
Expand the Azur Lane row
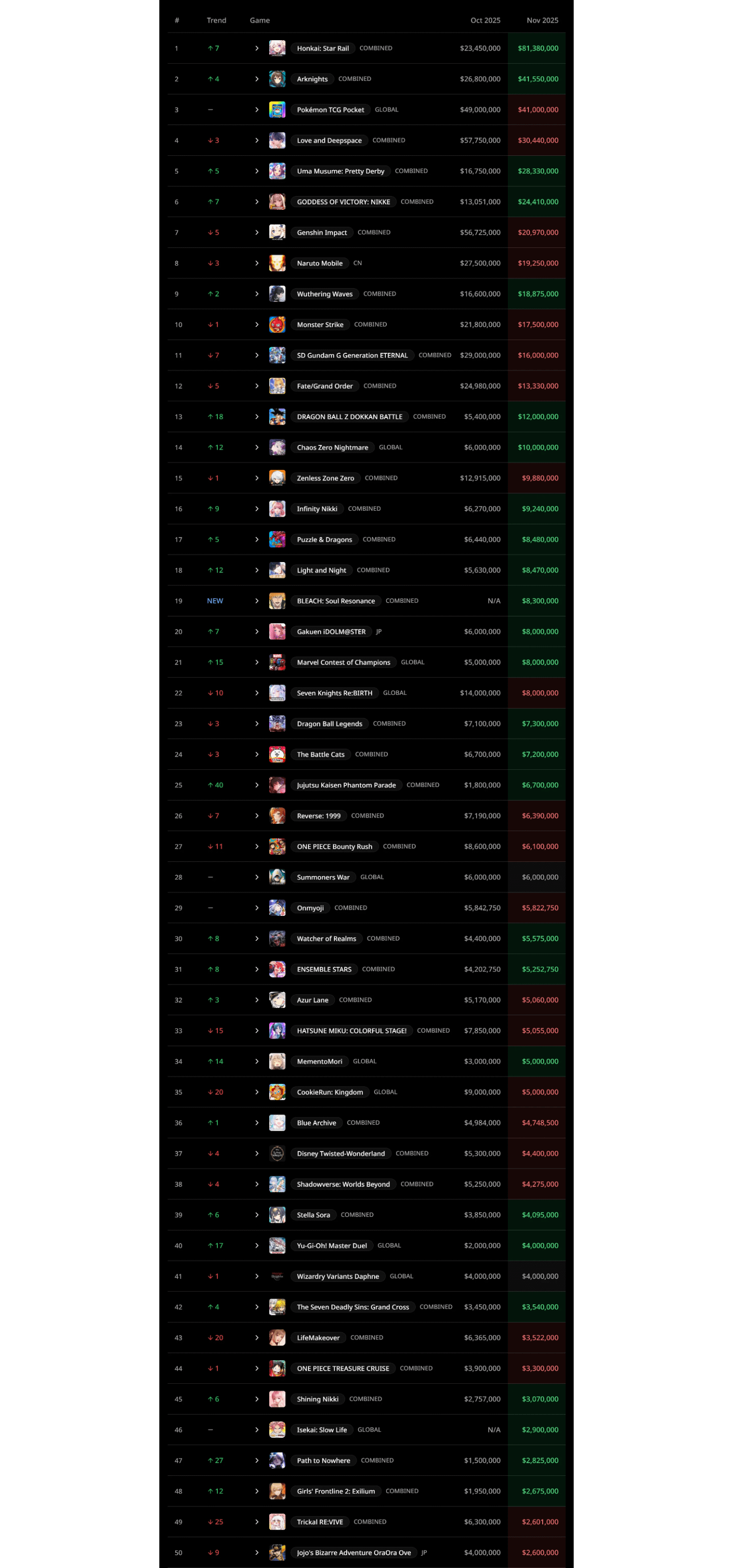pyautogui.click(x=257, y=1000)
